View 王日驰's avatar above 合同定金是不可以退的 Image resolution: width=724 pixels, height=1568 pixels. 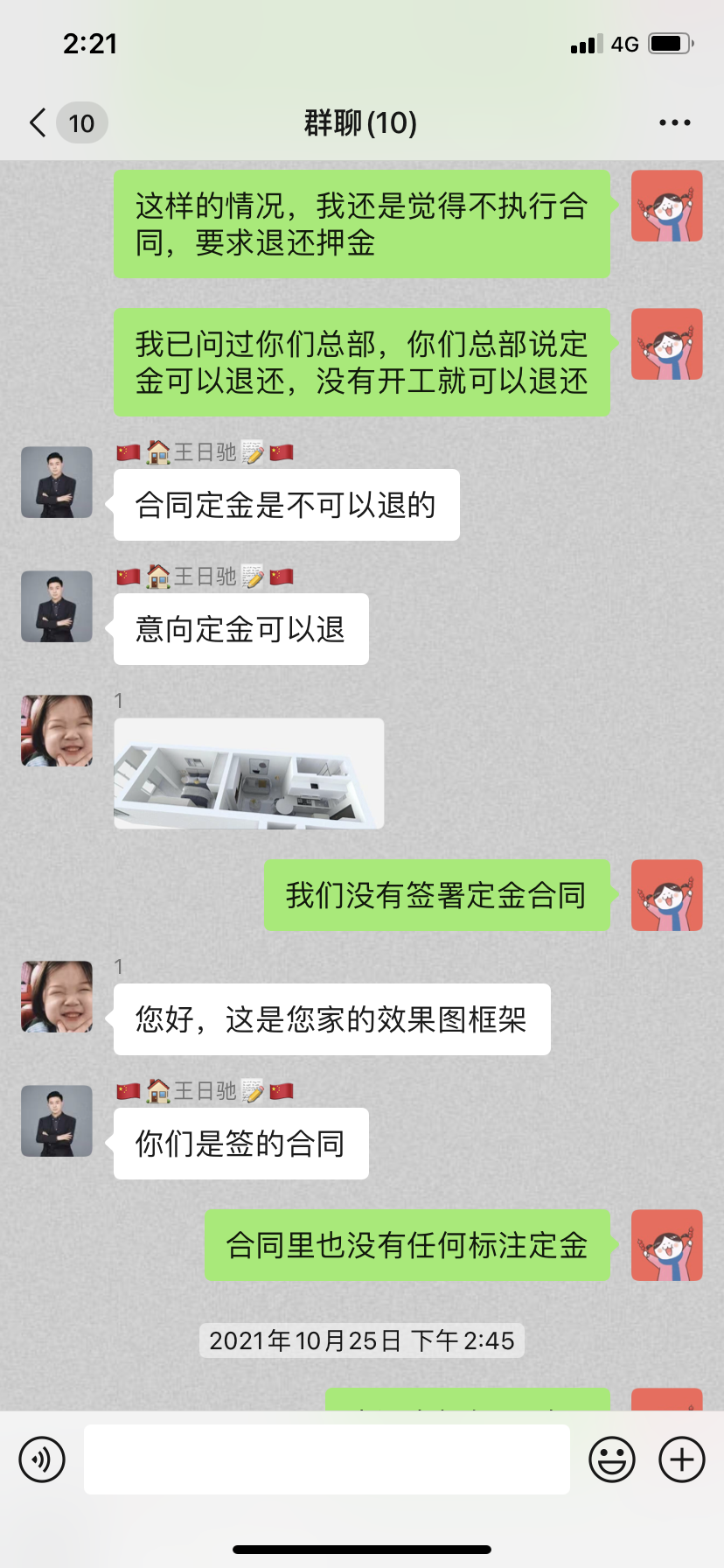coord(57,482)
